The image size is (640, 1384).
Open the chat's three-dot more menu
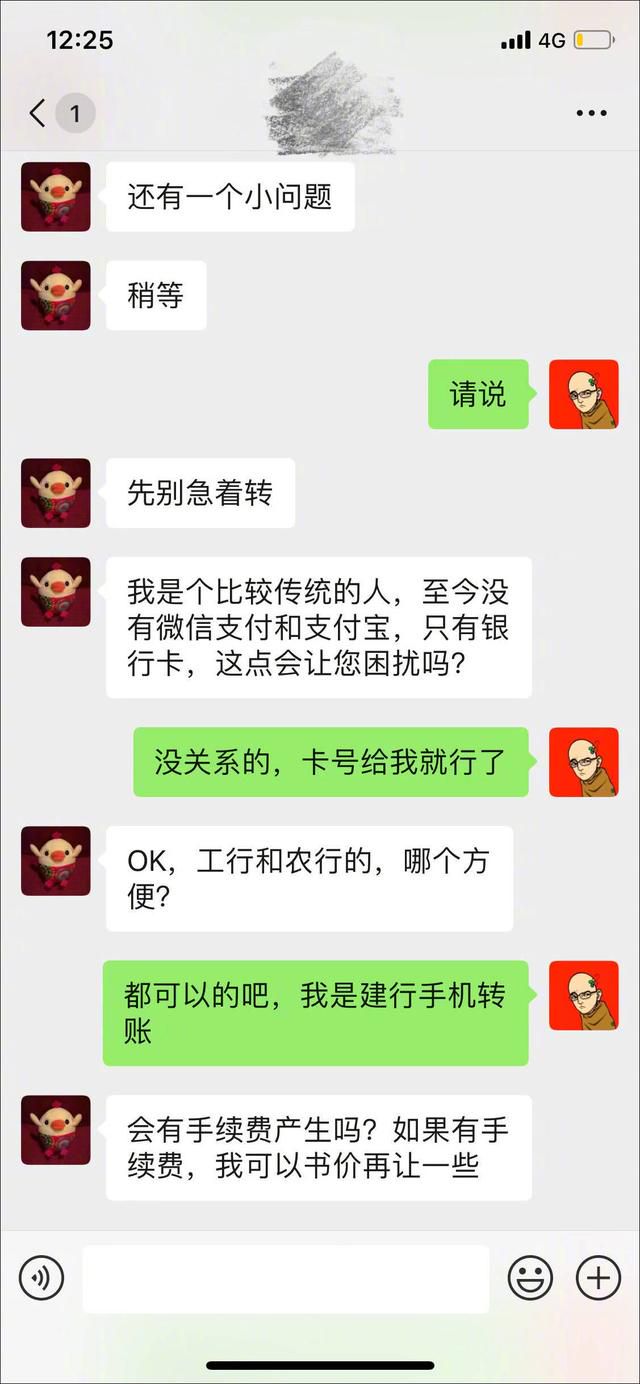pos(591,113)
